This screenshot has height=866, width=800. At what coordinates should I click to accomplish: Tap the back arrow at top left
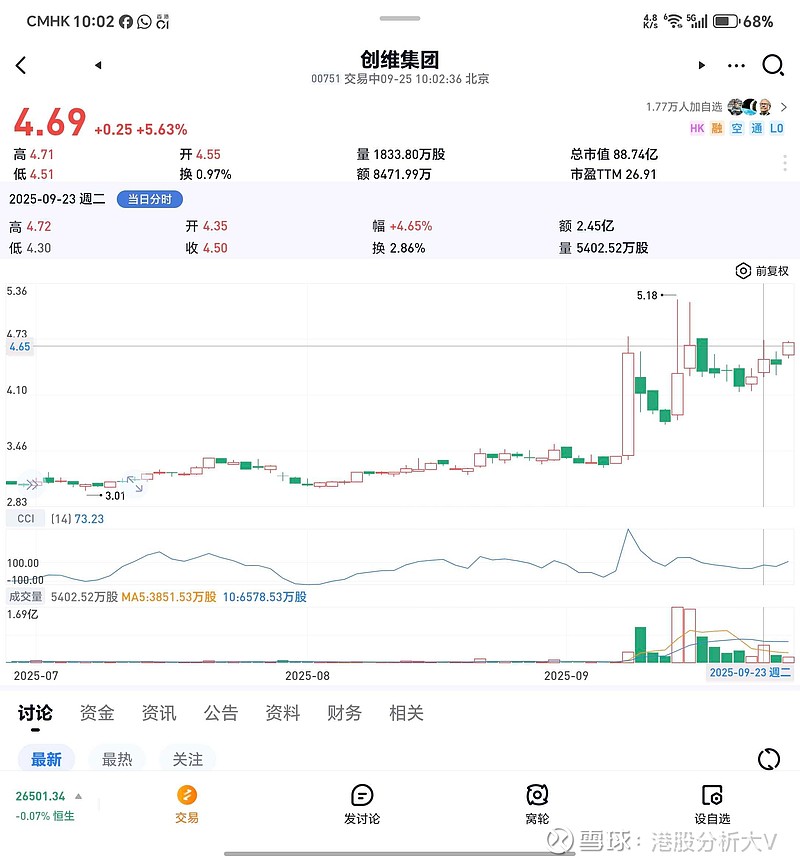[x=22, y=65]
